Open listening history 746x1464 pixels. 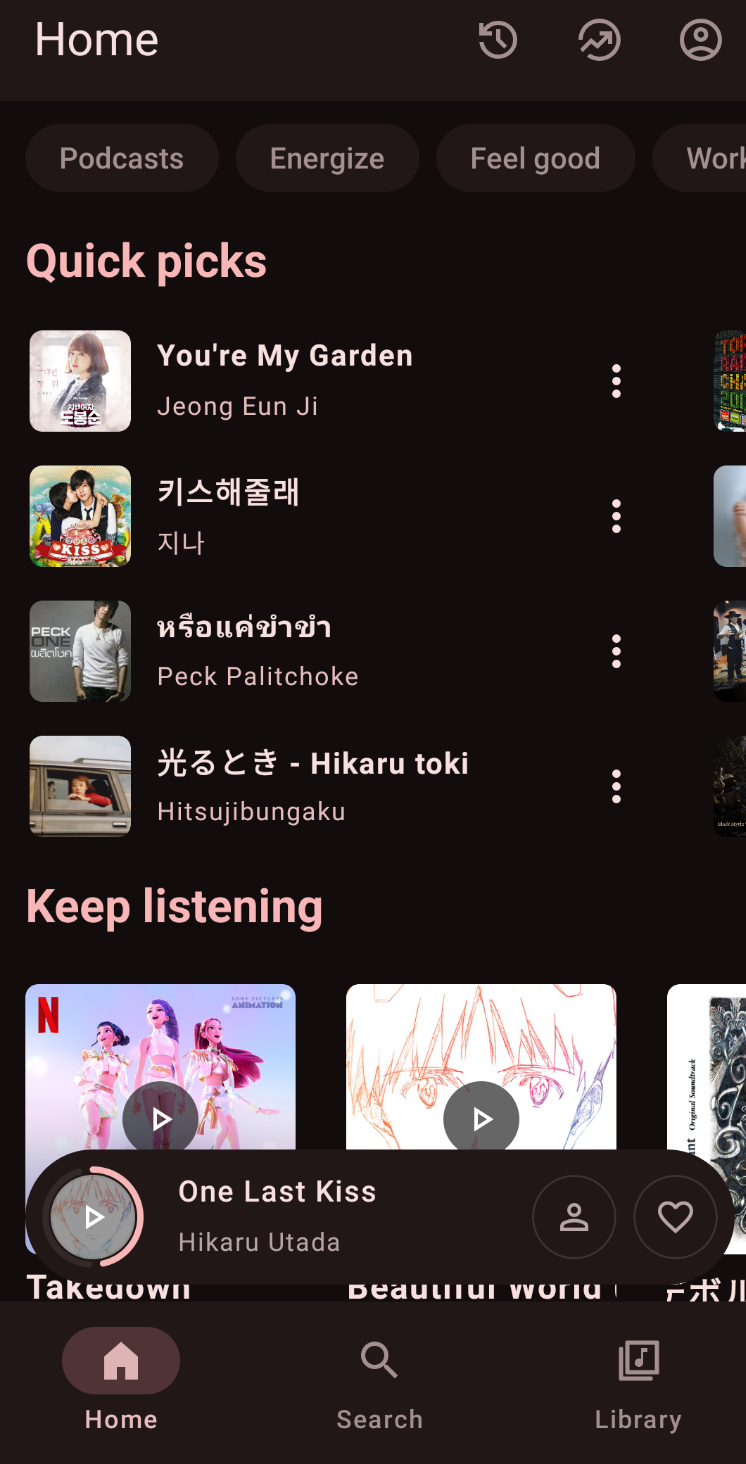coord(498,40)
